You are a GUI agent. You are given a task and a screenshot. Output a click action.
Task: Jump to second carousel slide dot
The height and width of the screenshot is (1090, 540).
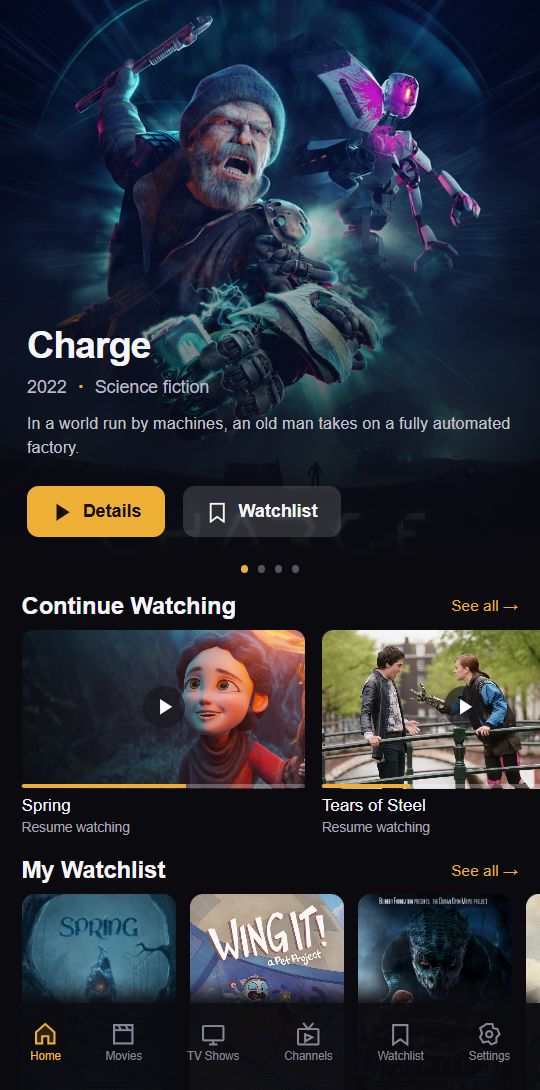[261, 569]
